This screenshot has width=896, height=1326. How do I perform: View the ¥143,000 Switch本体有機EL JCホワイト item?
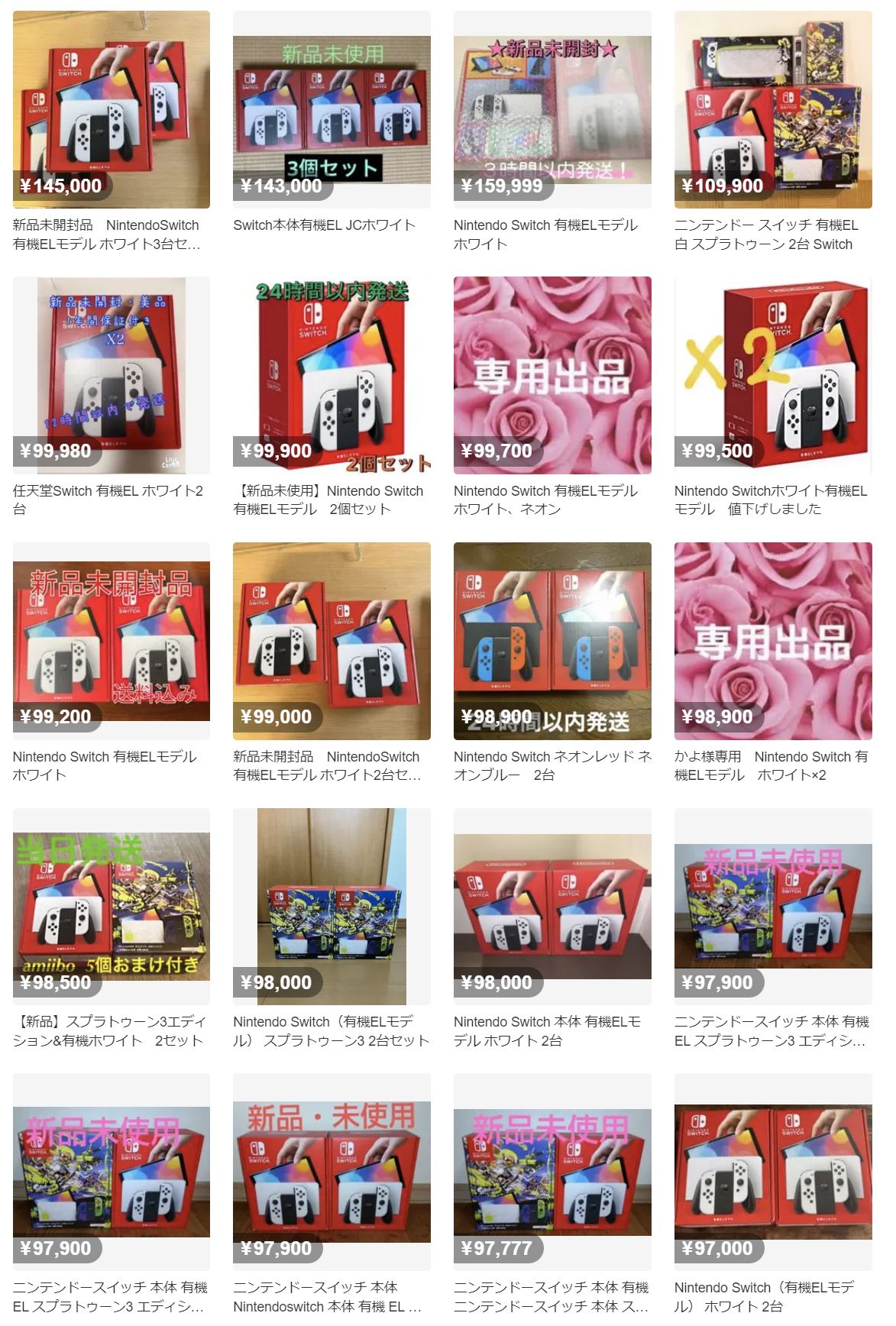point(332,109)
